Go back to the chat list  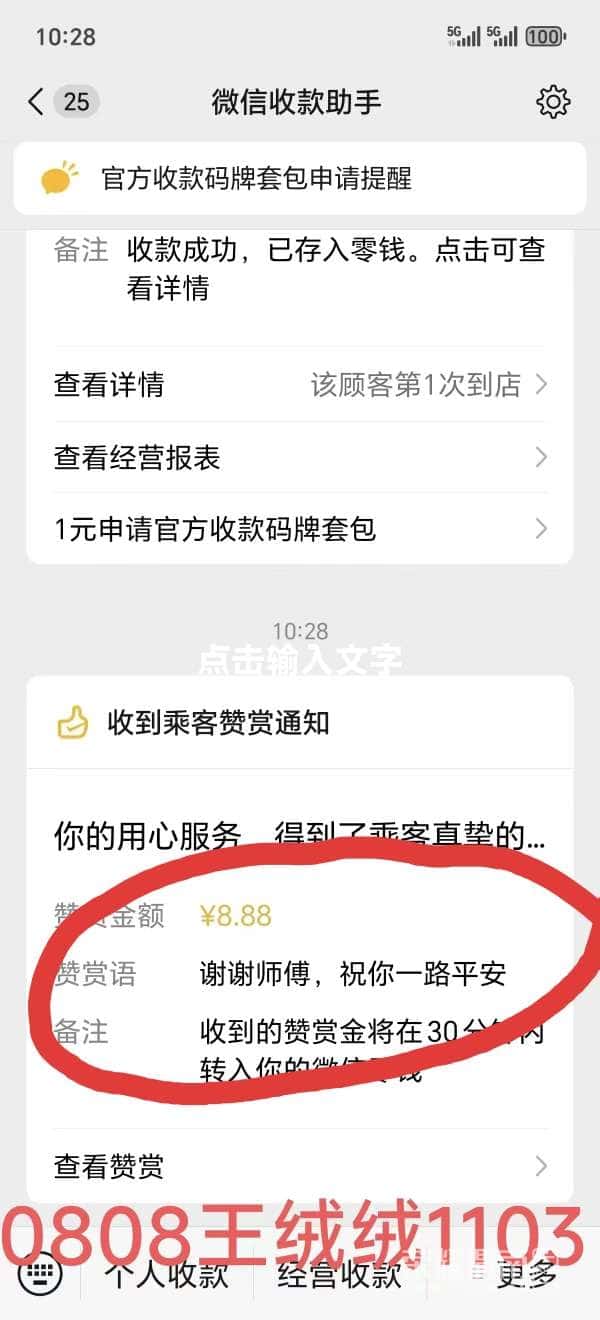[38, 102]
